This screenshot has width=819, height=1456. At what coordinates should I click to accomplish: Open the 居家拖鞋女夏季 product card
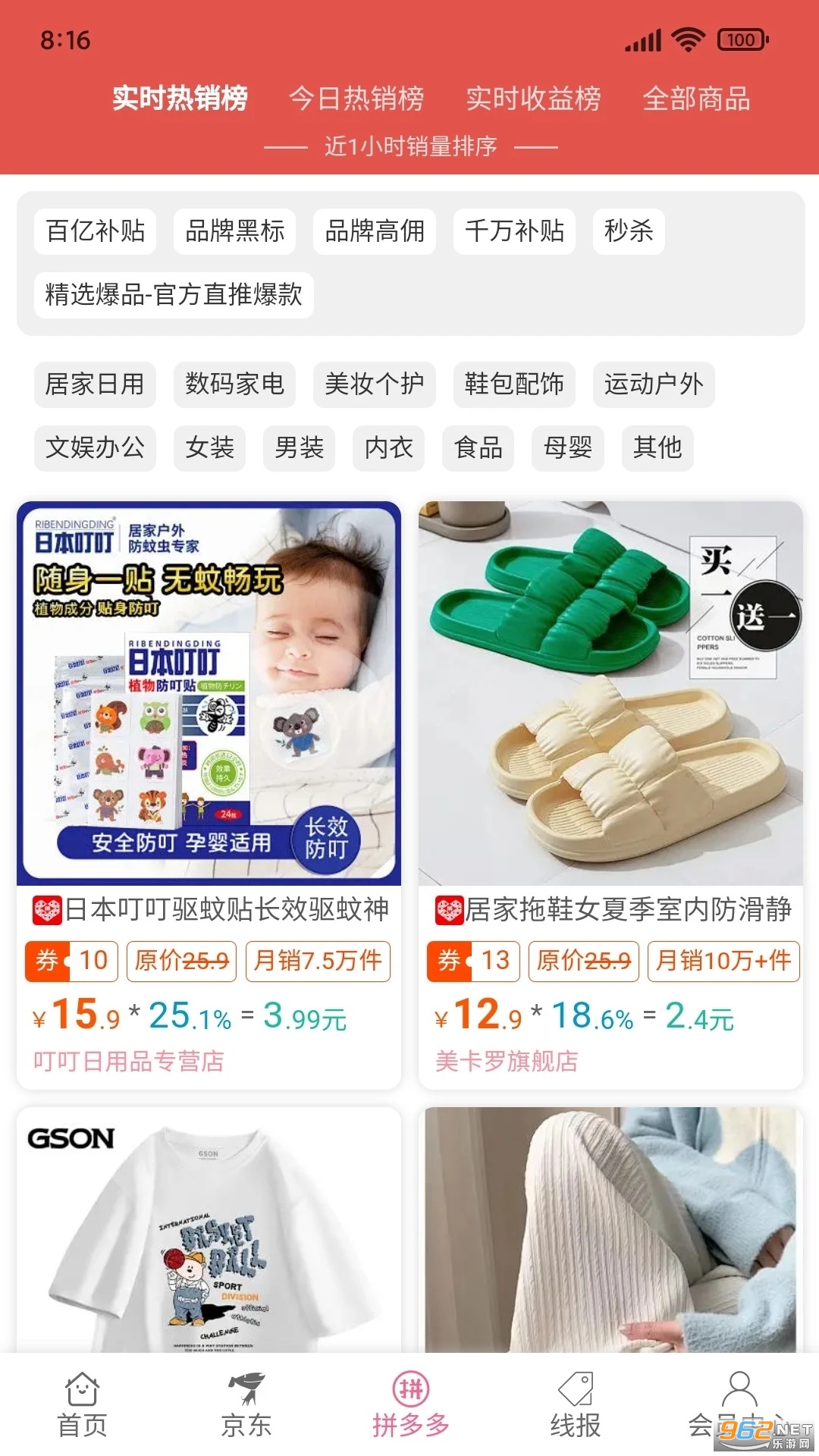click(x=610, y=758)
